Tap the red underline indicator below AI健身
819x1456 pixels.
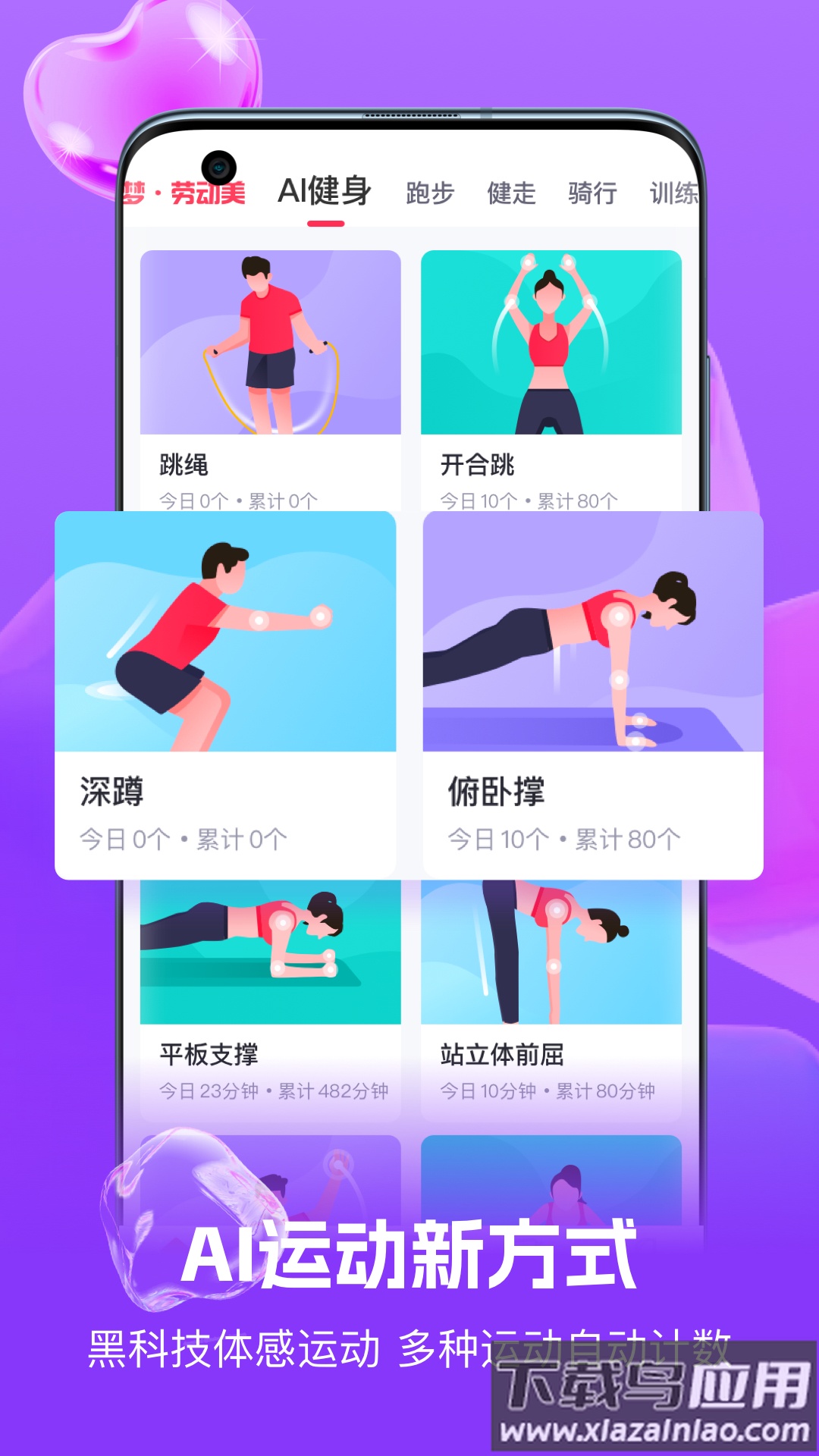(x=326, y=222)
